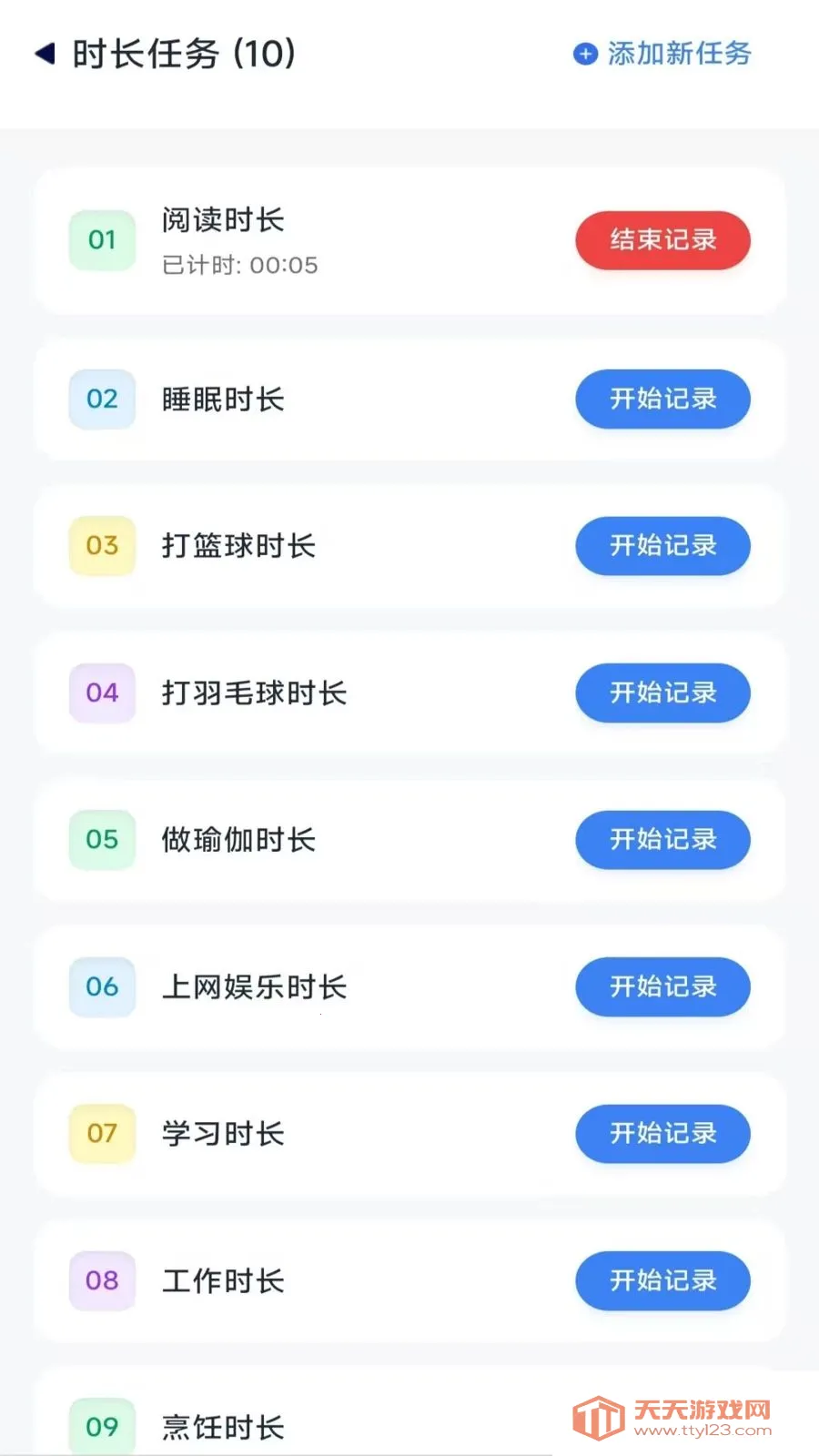Viewport: 819px width, 1456px height.
Task: Start recording 打篮球时长
Action: coord(662,546)
